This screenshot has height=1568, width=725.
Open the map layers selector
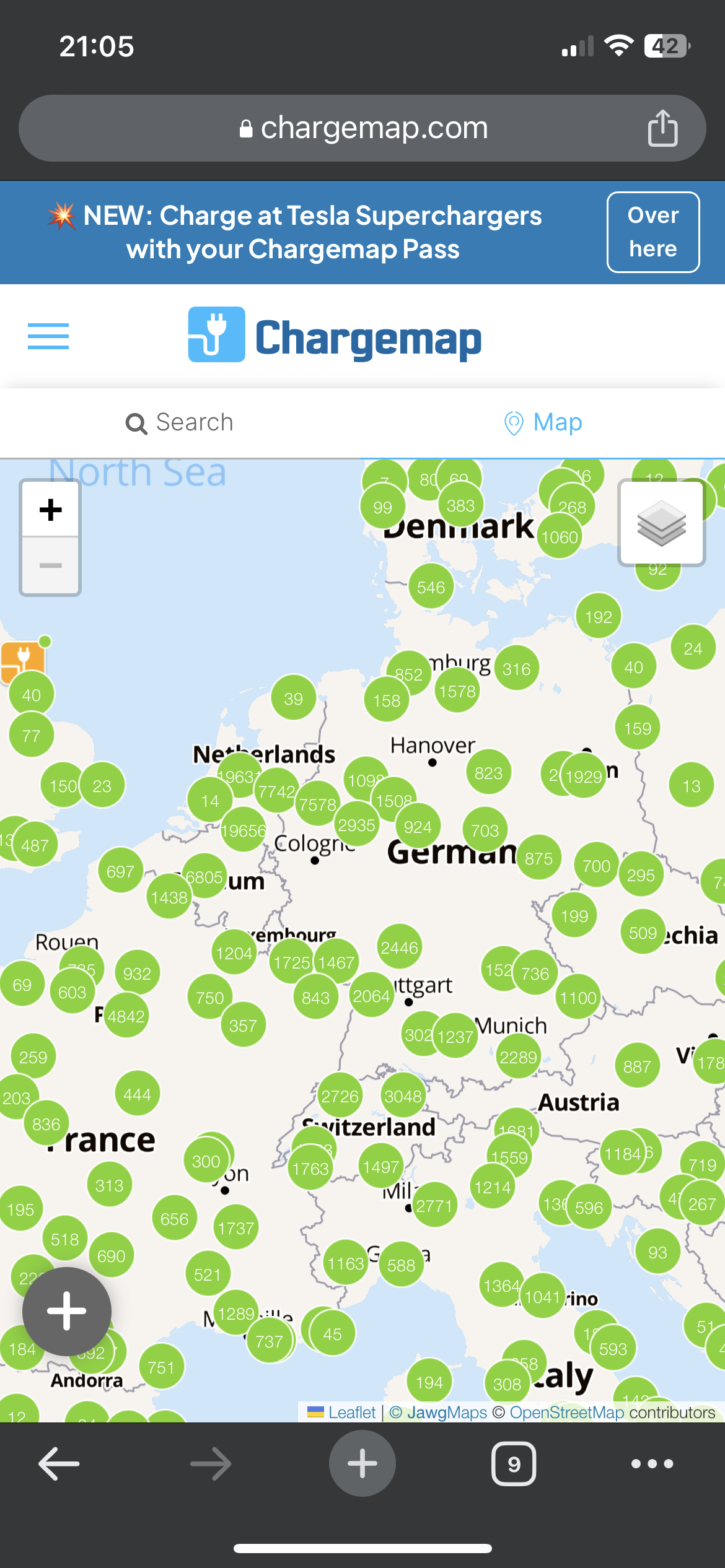click(661, 522)
